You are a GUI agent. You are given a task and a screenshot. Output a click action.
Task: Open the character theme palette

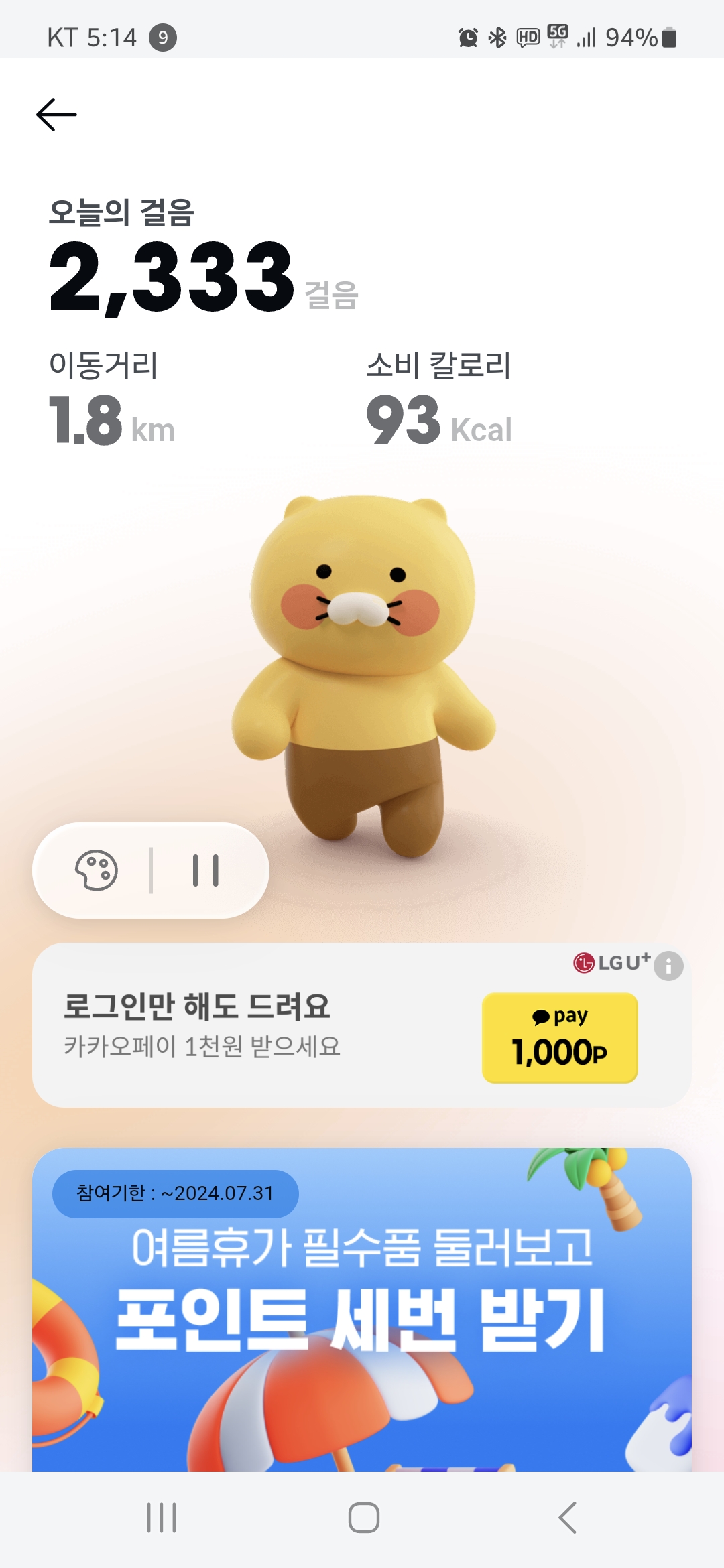[97, 870]
